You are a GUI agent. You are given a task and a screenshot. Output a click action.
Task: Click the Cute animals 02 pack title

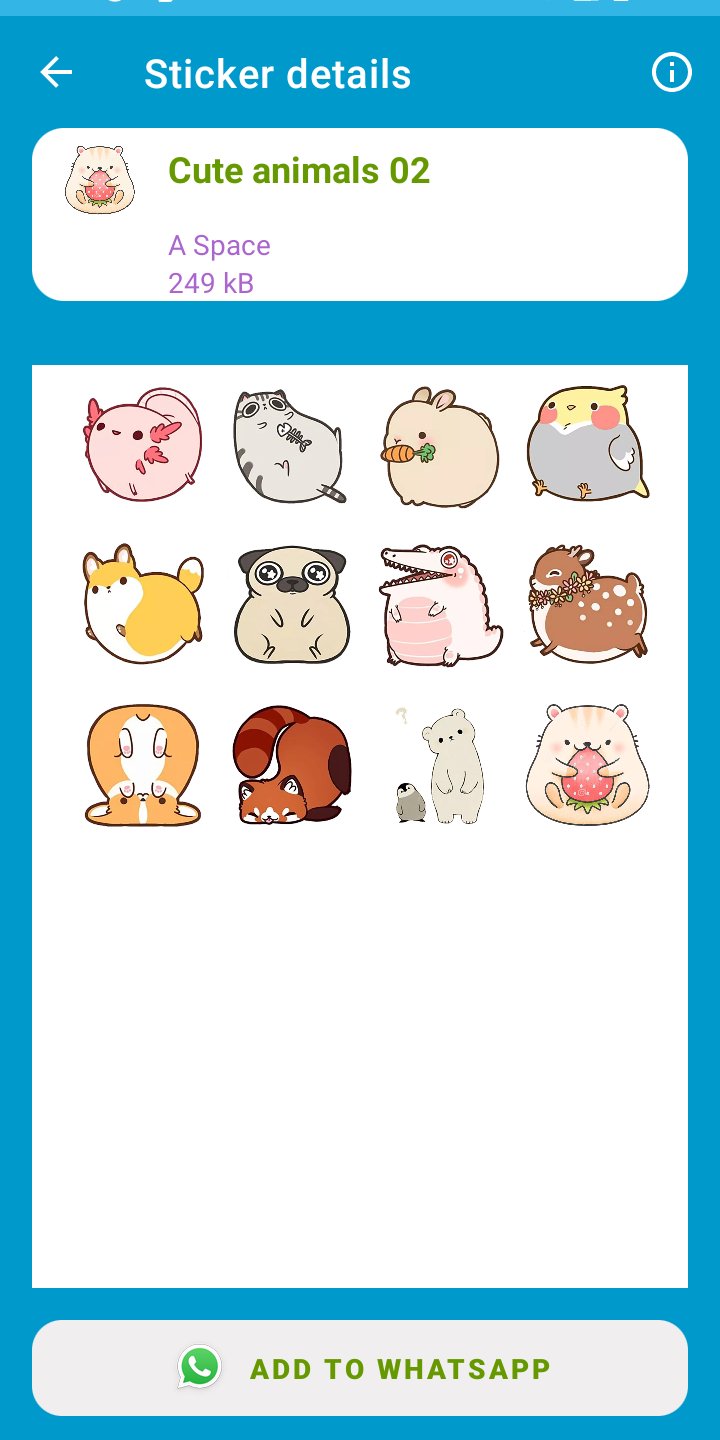coord(299,170)
